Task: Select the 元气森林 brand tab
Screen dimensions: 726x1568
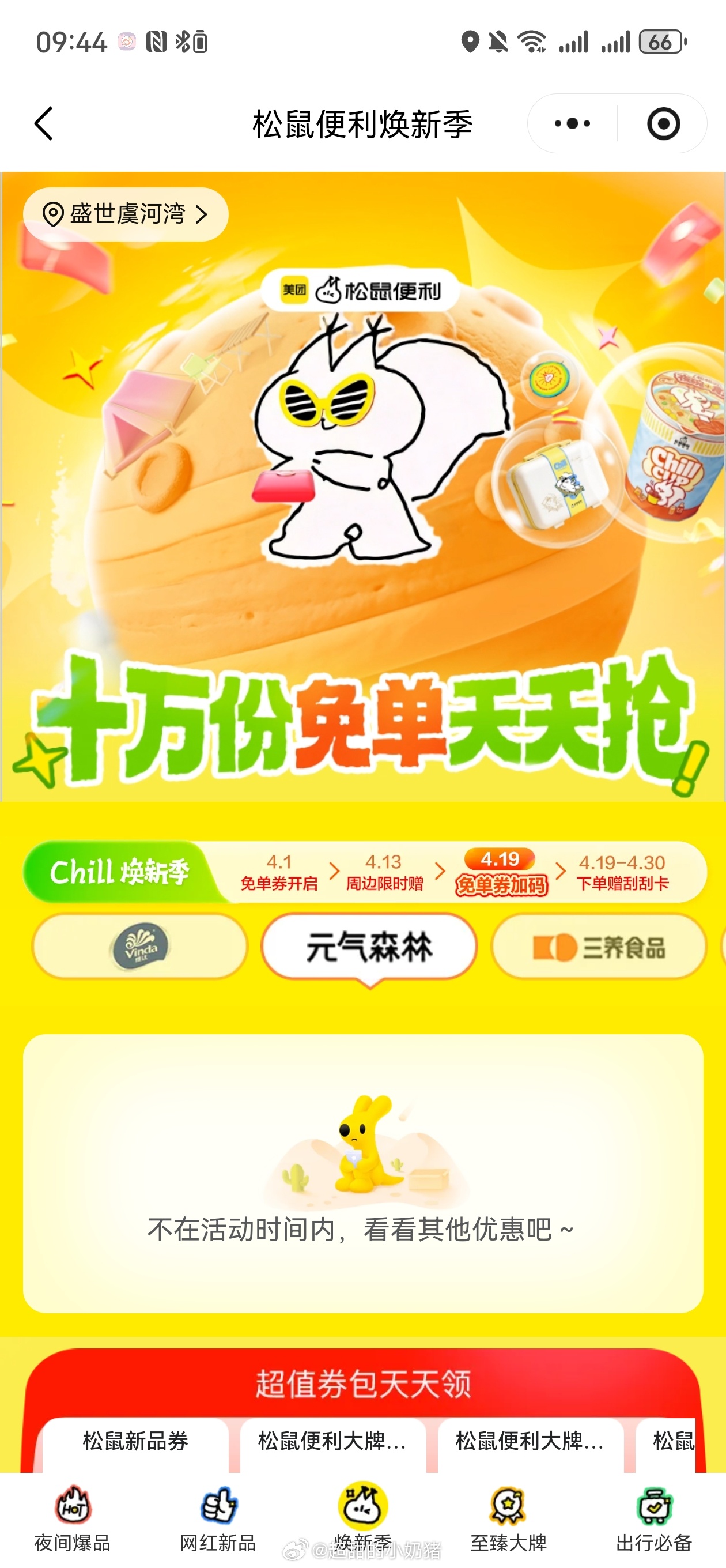Action: 369,947
